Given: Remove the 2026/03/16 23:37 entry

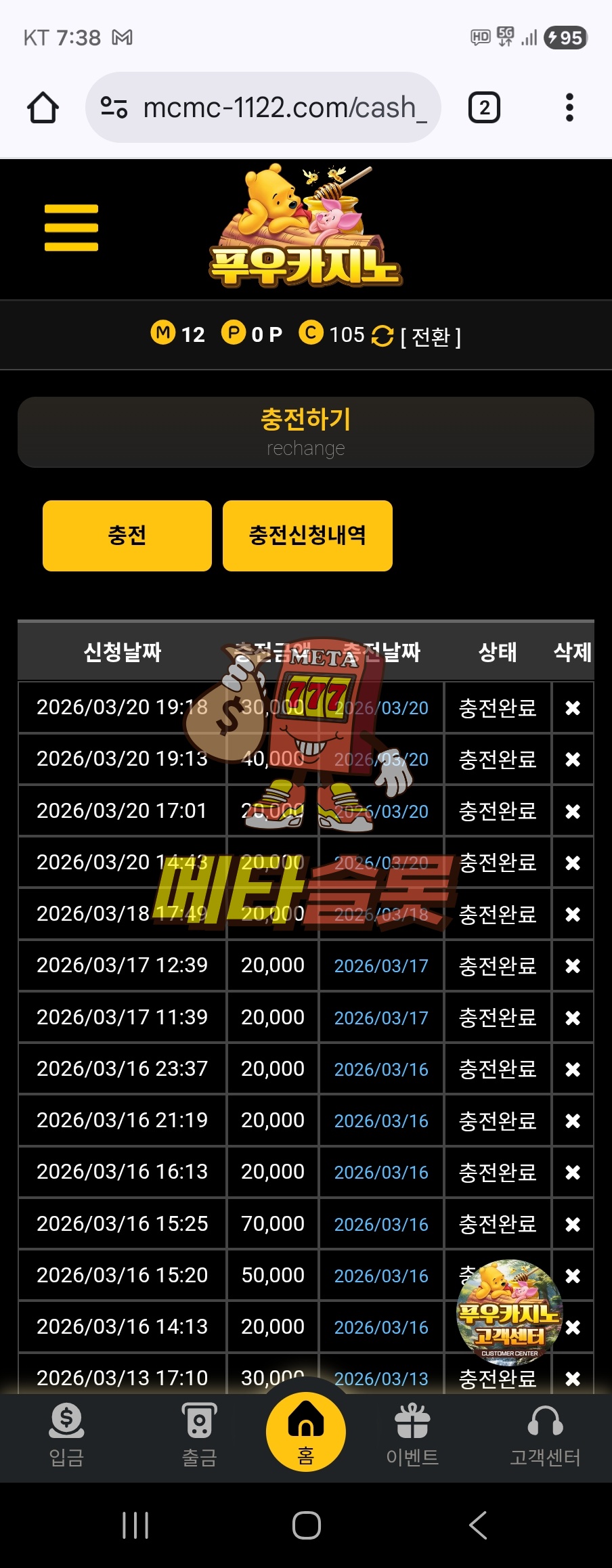Looking at the screenshot, I should (x=573, y=1070).
